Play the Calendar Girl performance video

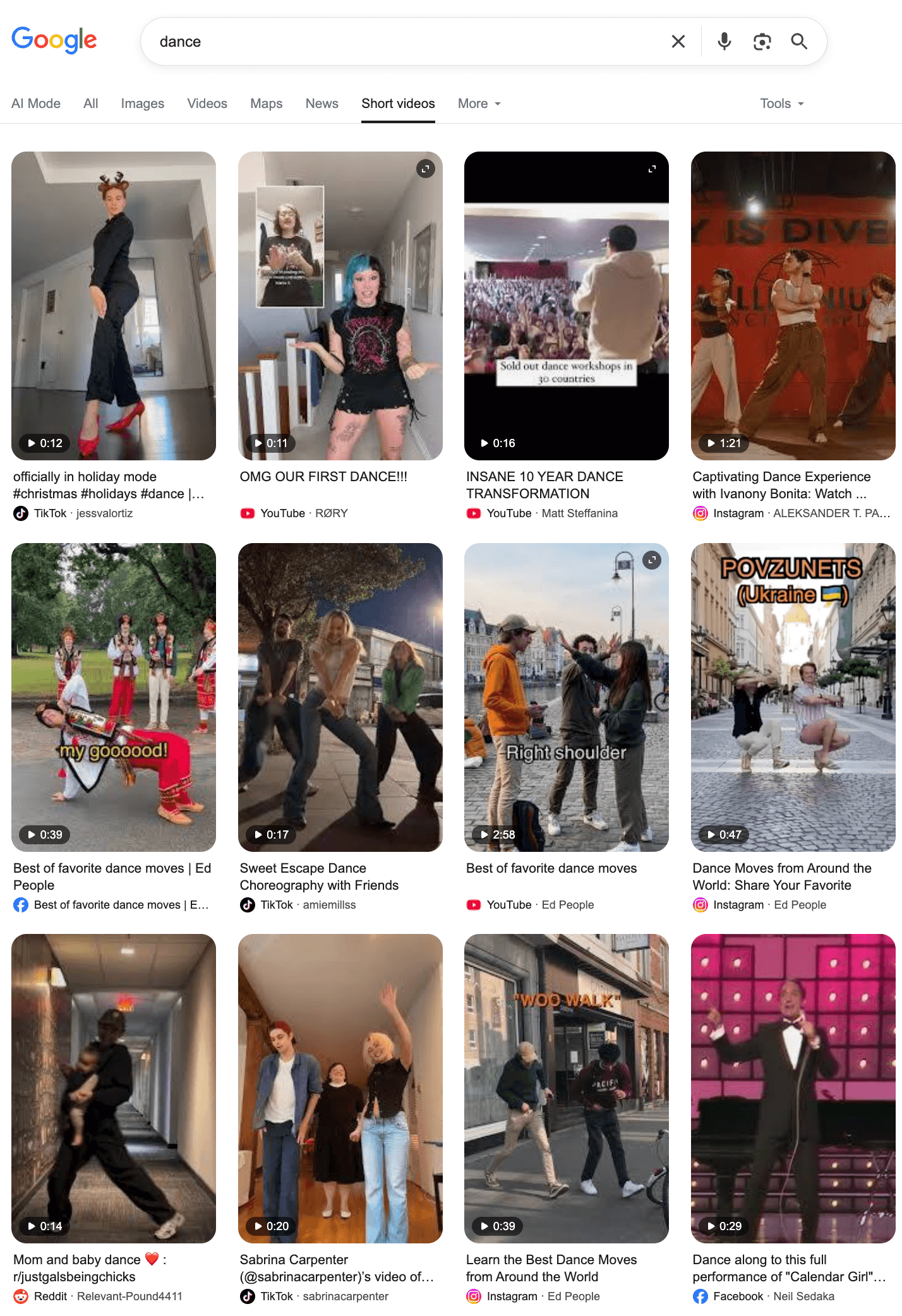pos(793,1088)
